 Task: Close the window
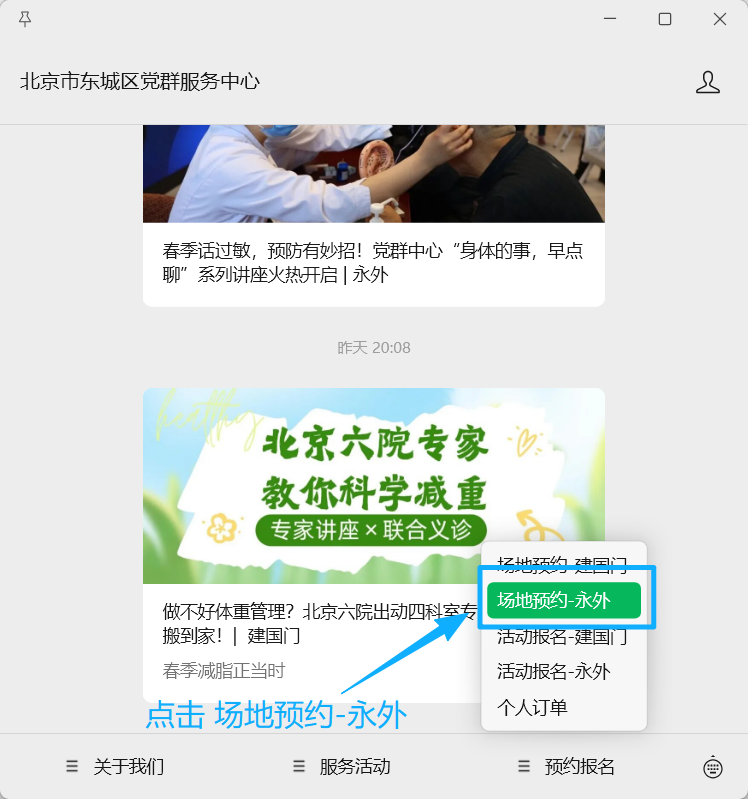(x=720, y=19)
